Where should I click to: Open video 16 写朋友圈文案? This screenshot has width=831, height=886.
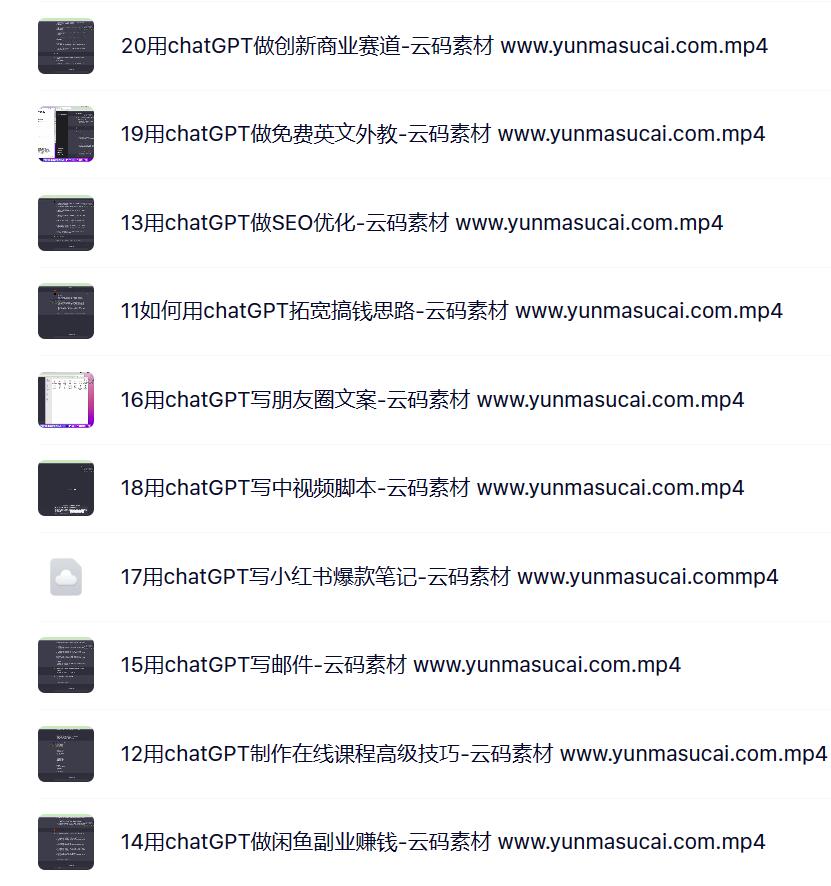[432, 400]
